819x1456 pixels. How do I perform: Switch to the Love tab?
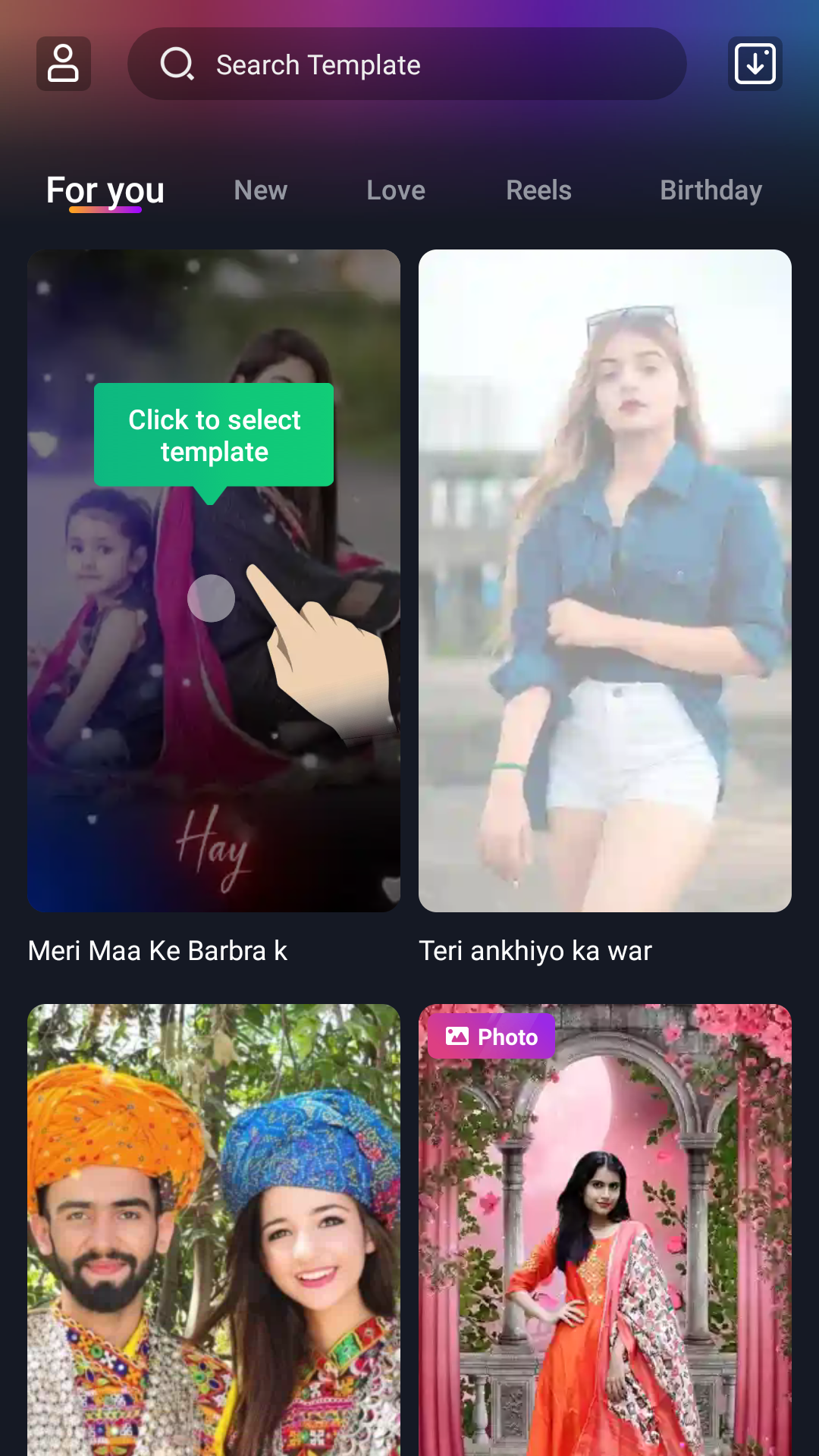396,190
